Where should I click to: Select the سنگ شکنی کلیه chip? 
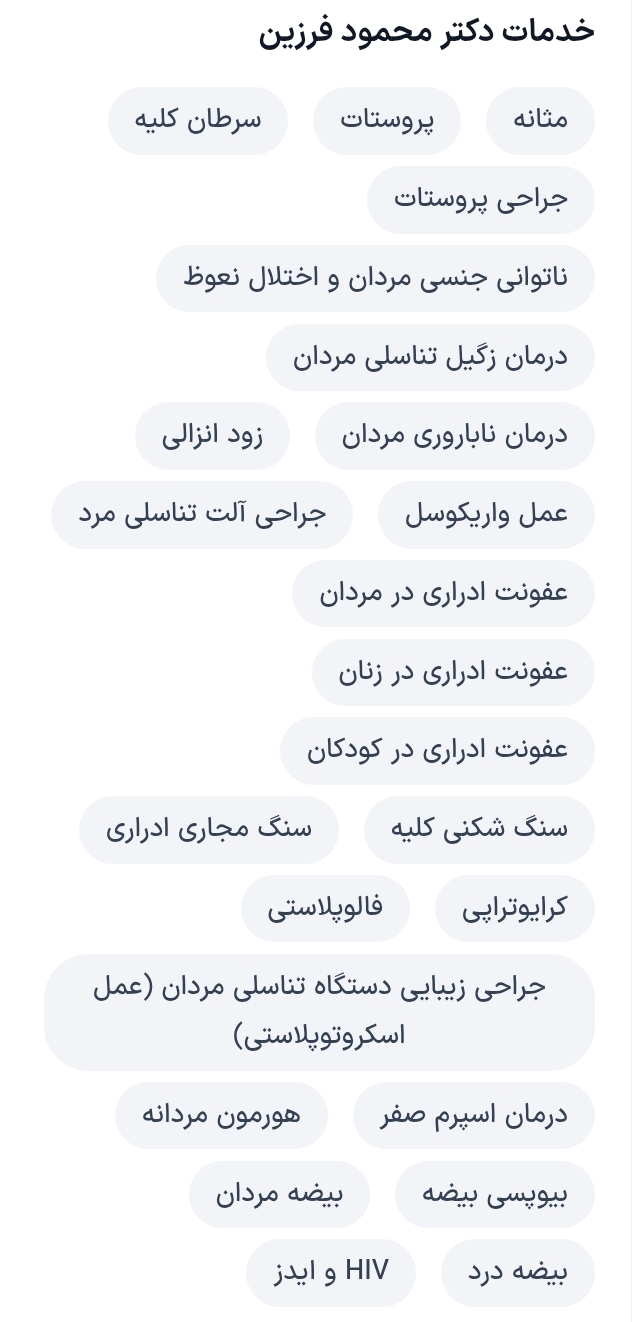coord(479,830)
